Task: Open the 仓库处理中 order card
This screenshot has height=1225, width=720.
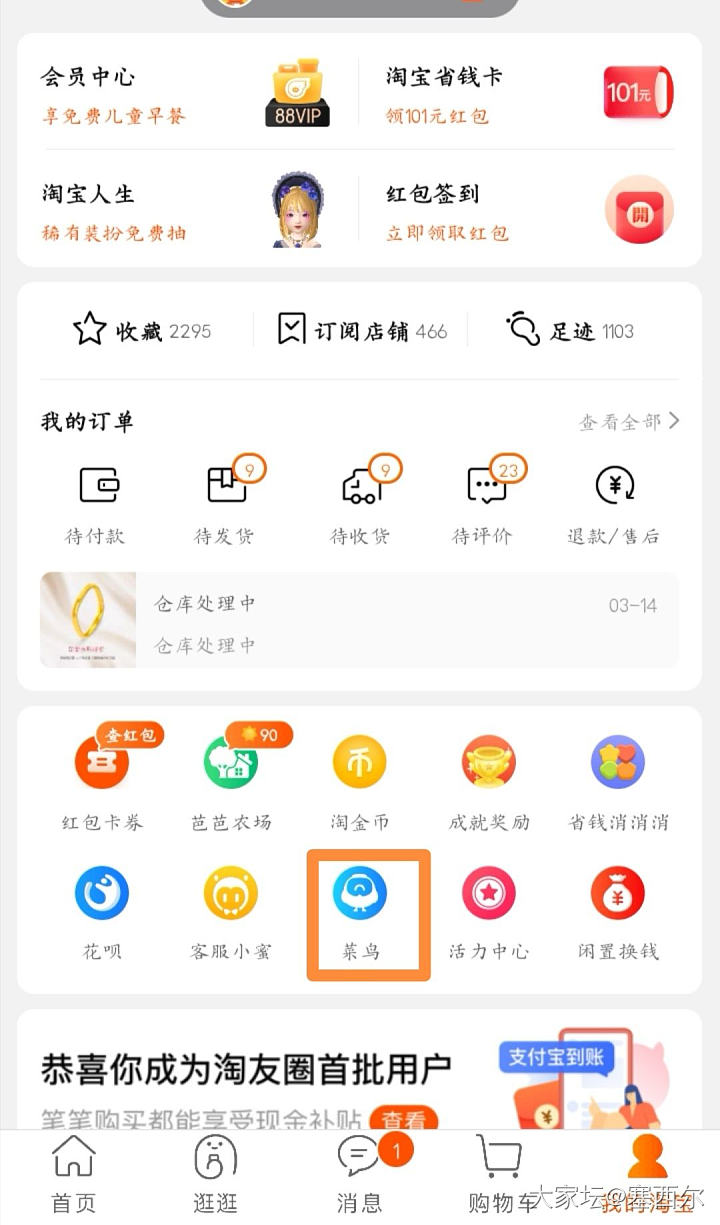Action: pos(359,620)
